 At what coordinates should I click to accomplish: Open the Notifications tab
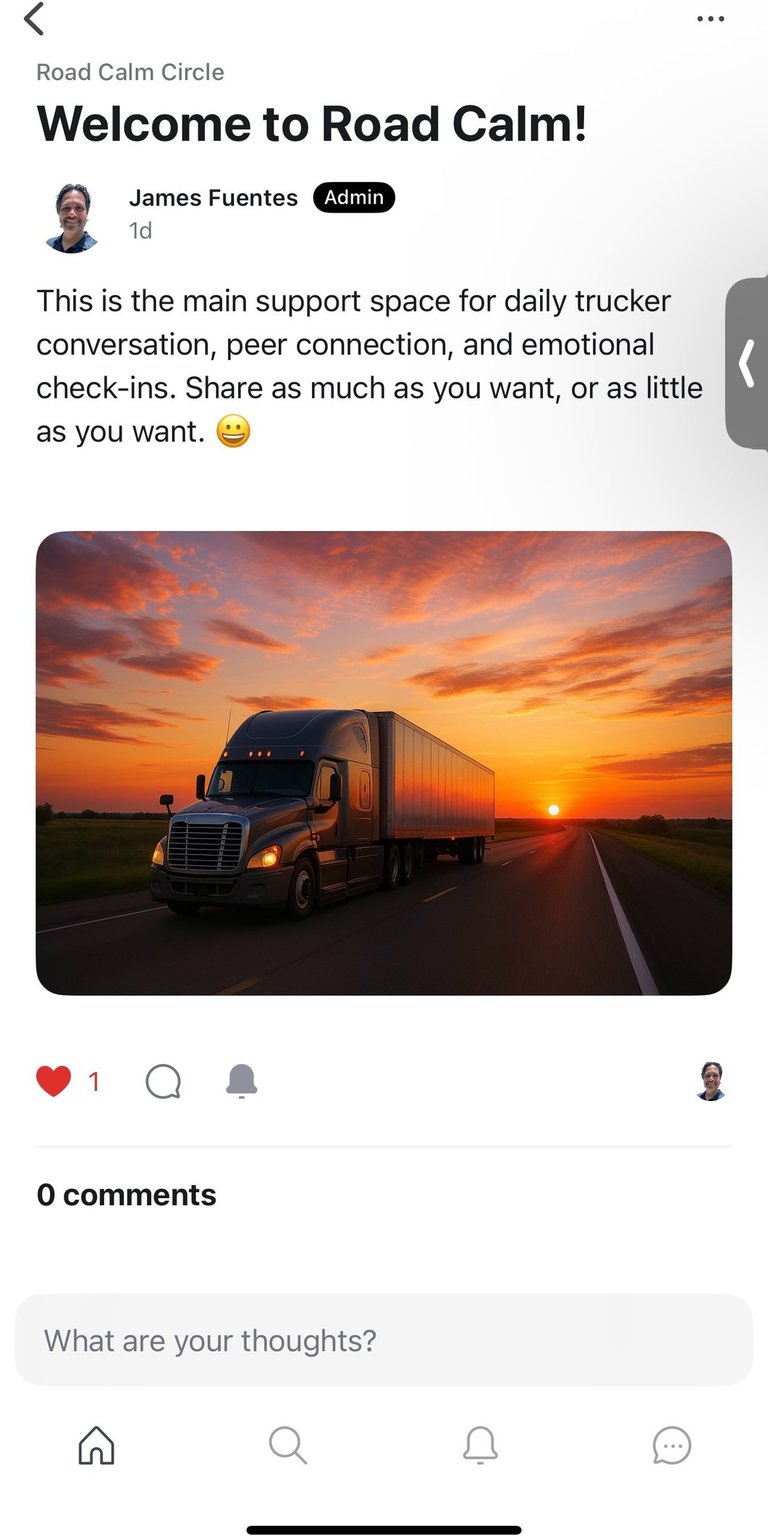pyautogui.click(x=480, y=1445)
